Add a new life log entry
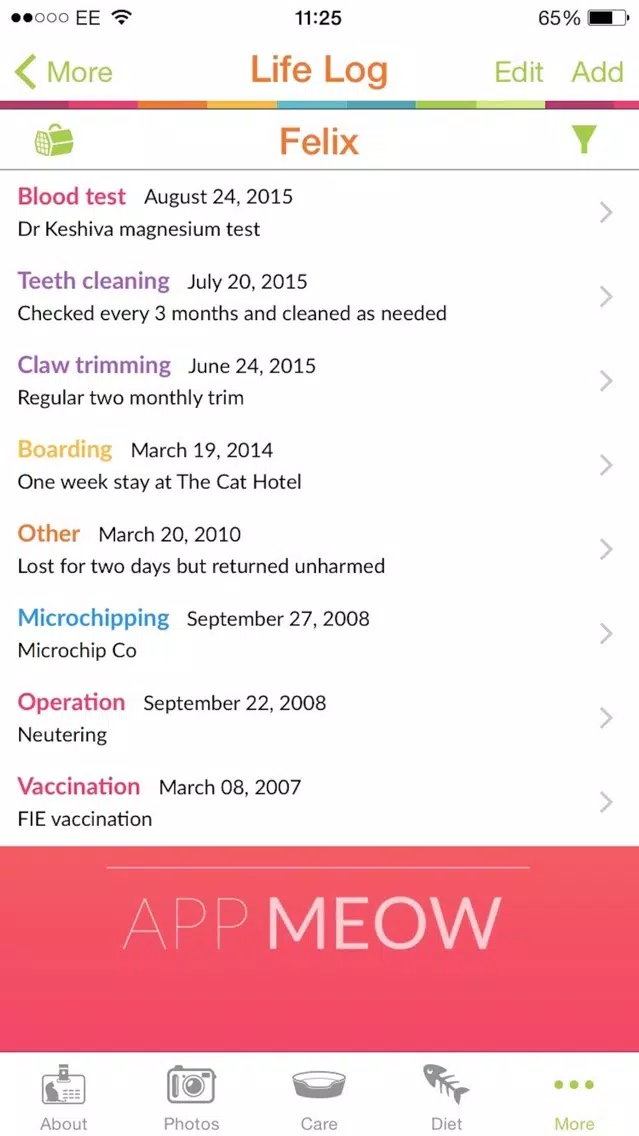 coord(597,72)
